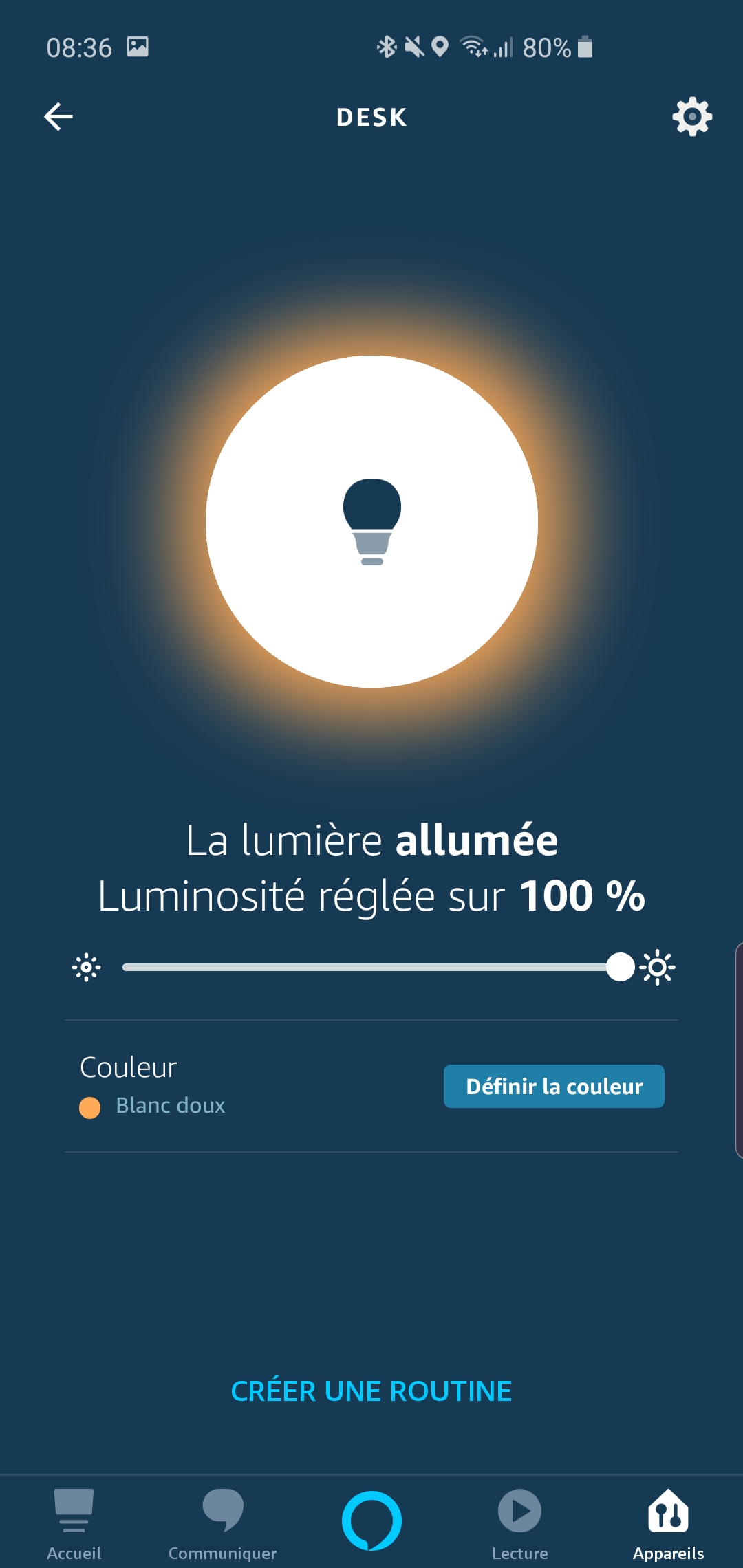Turn off the light with the bulb button
The width and height of the screenshot is (743, 1568).
371,521
